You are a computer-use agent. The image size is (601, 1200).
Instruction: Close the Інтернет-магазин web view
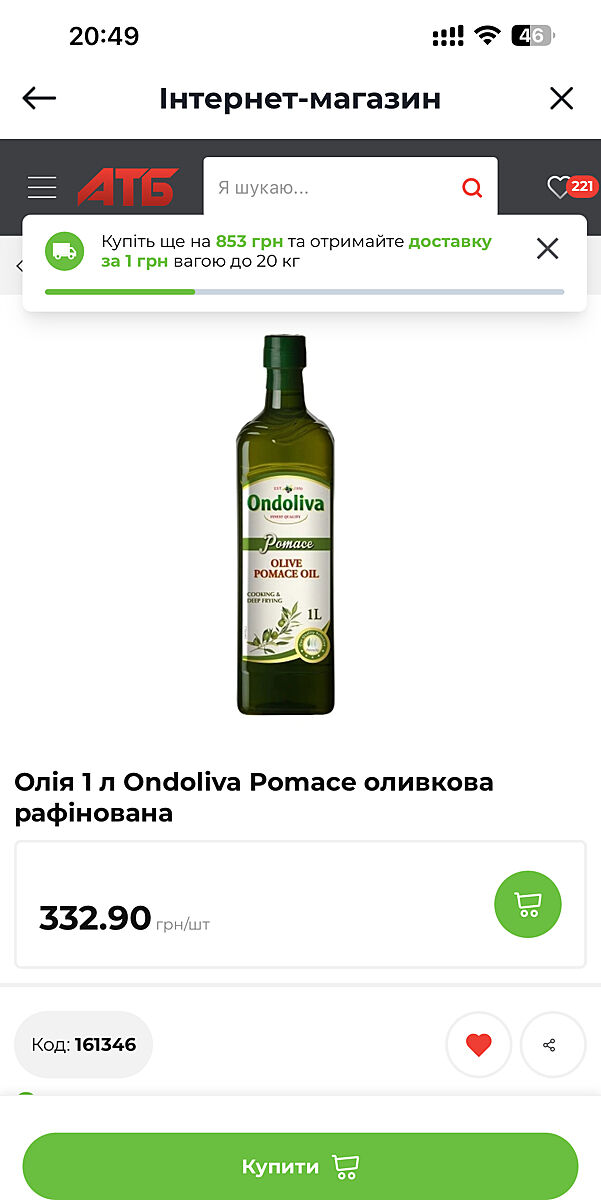pyautogui.click(x=561, y=98)
